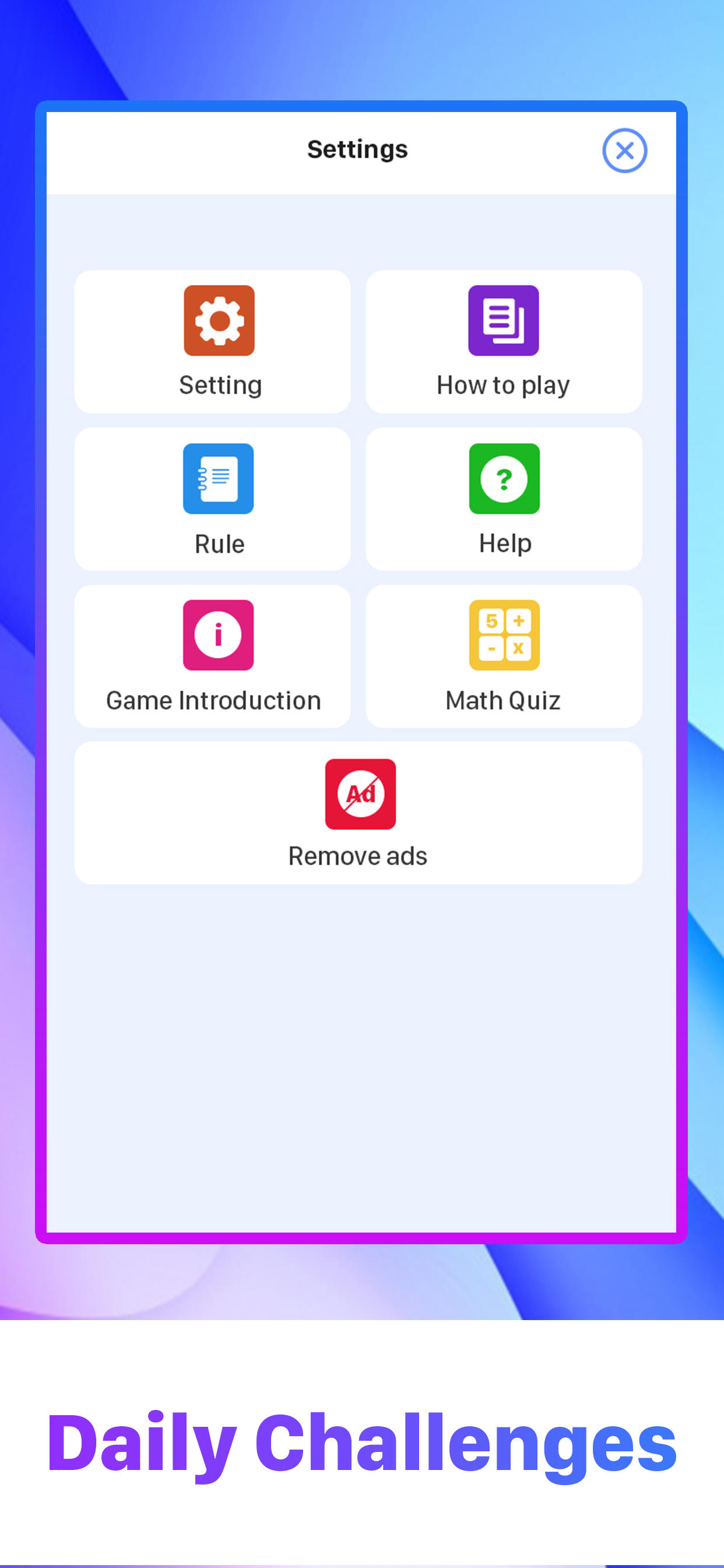Purchase Remove ads
The height and width of the screenshot is (1568, 724).
tap(359, 813)
